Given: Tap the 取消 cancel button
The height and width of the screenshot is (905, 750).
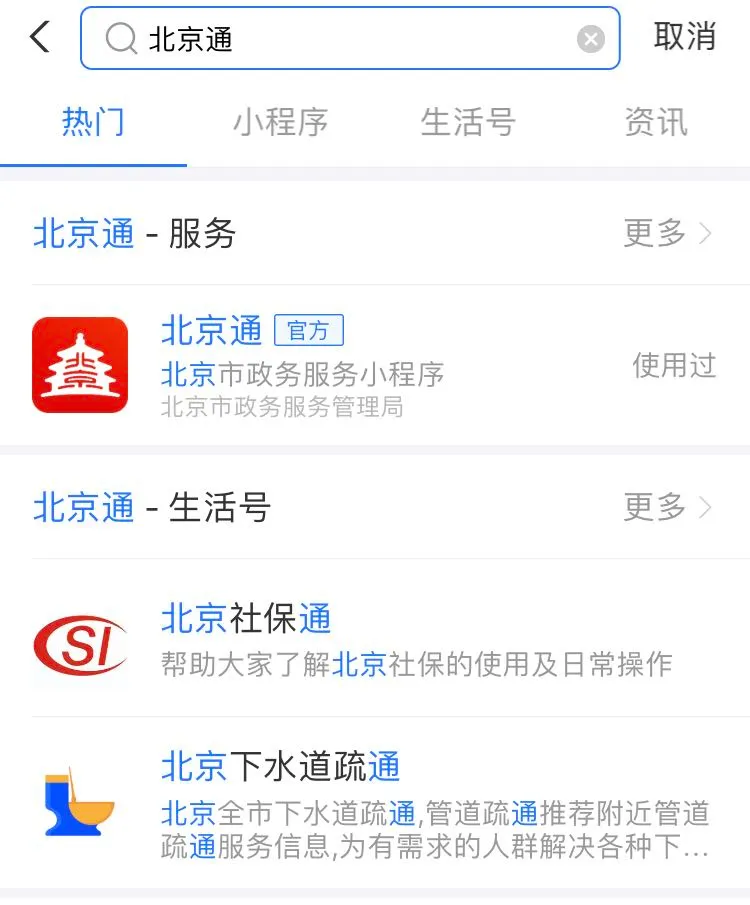Looking at the screenshot, I should [x=686, y=37].
